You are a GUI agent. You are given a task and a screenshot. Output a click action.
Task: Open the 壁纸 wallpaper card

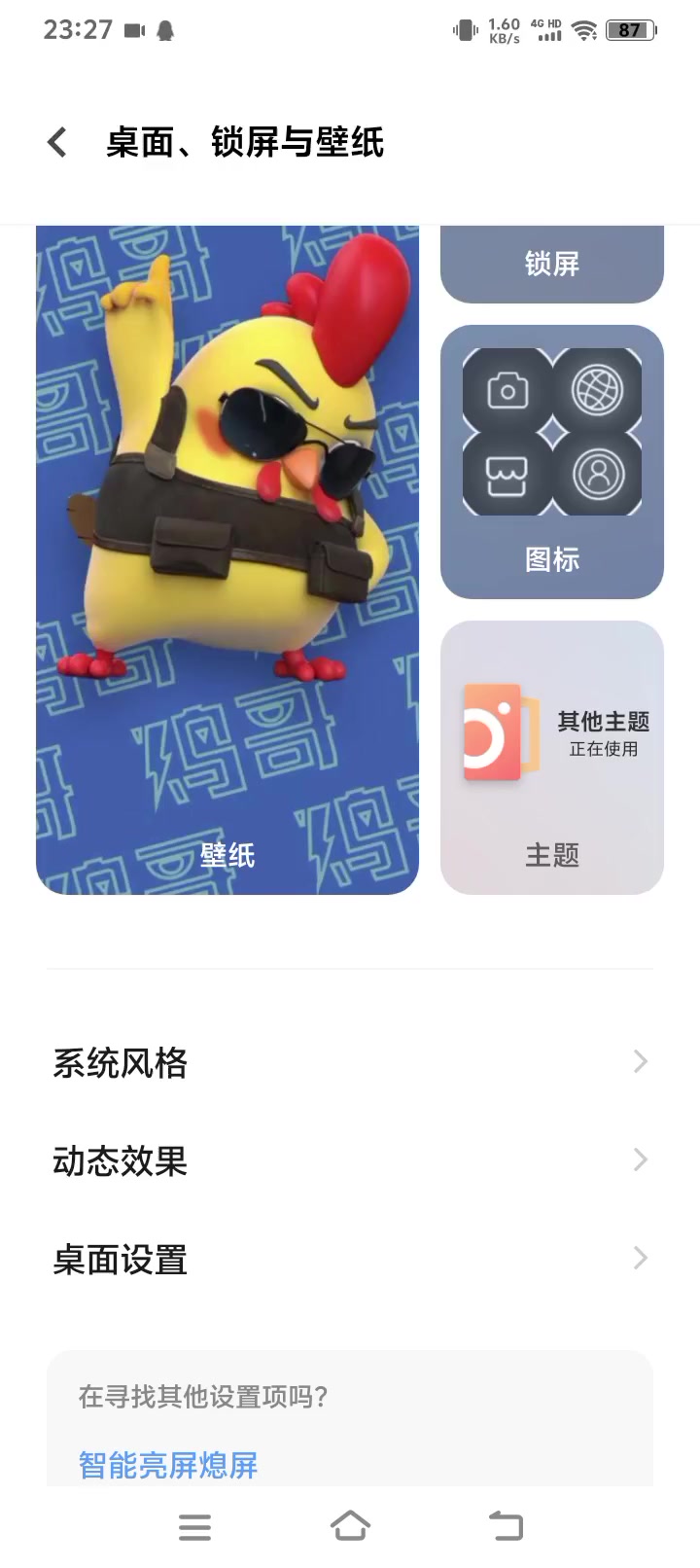(227, 559)
